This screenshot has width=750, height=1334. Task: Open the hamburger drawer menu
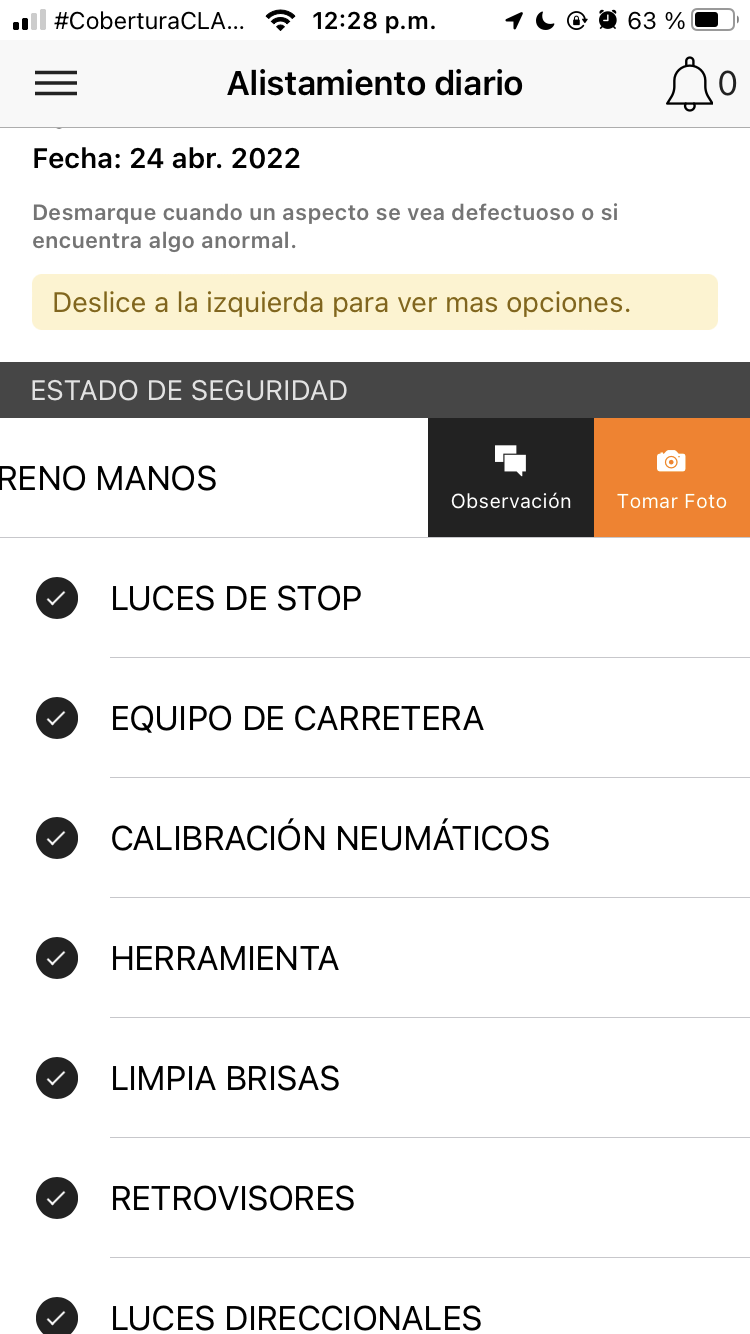tap(56, 84)
